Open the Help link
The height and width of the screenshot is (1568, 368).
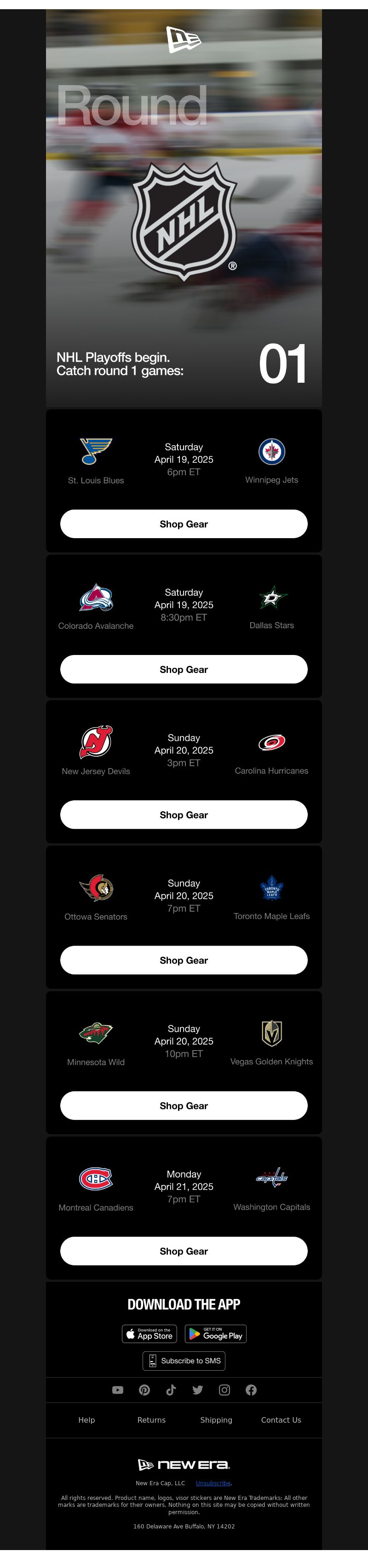[86, 1420]
